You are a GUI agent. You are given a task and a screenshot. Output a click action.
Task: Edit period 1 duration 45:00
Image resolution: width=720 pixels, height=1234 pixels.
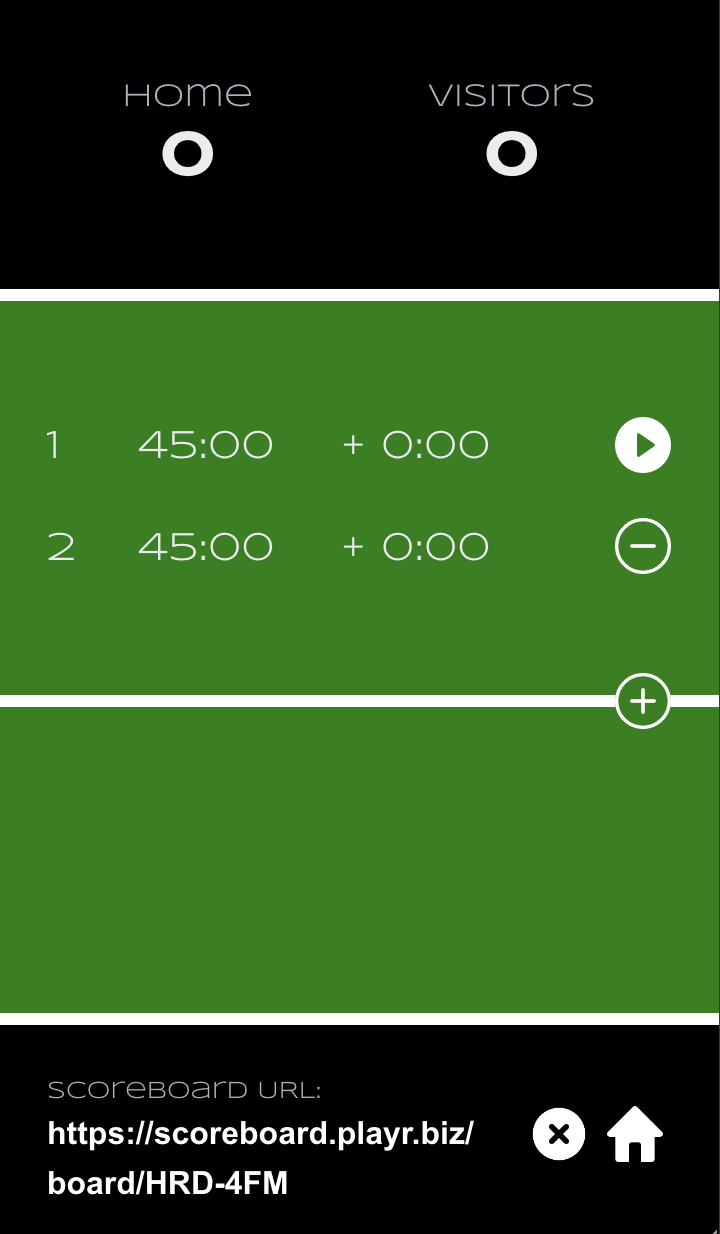[205, 445]
